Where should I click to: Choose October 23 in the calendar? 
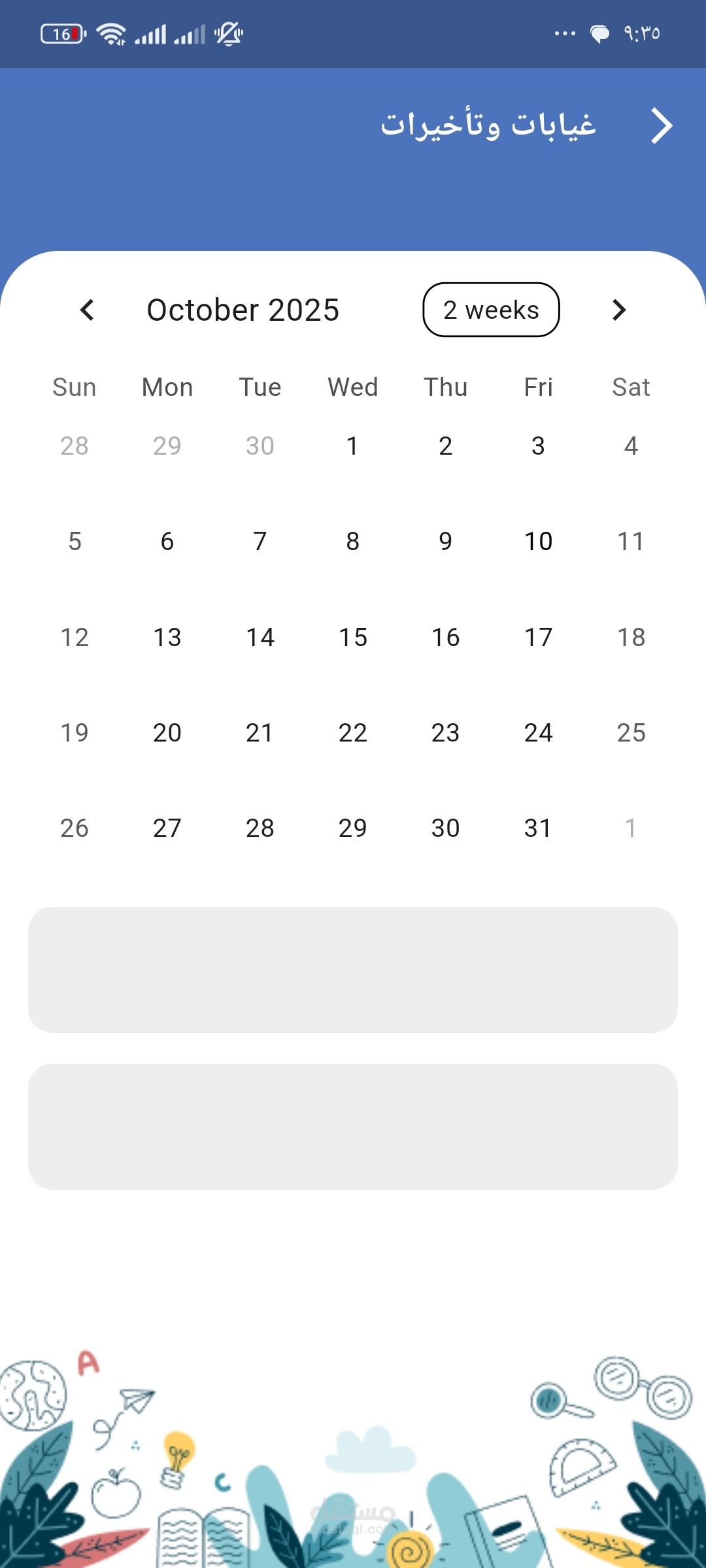445,733
